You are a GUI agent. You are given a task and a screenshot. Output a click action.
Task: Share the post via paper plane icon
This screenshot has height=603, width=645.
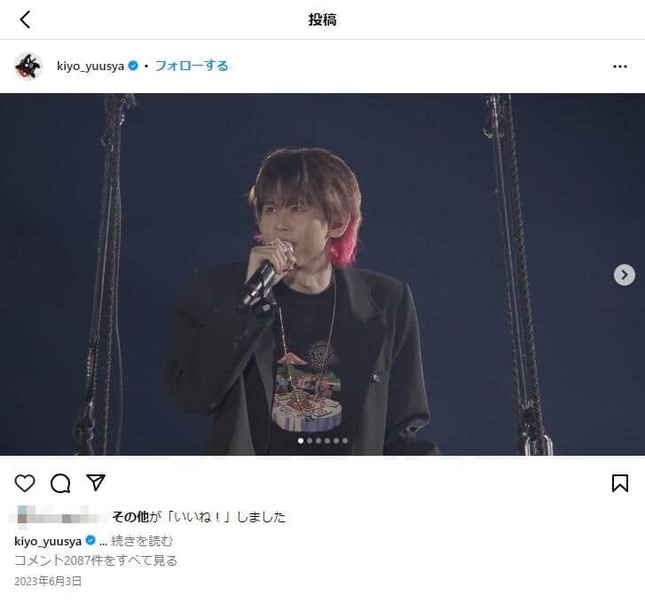(x=95, y=483)
